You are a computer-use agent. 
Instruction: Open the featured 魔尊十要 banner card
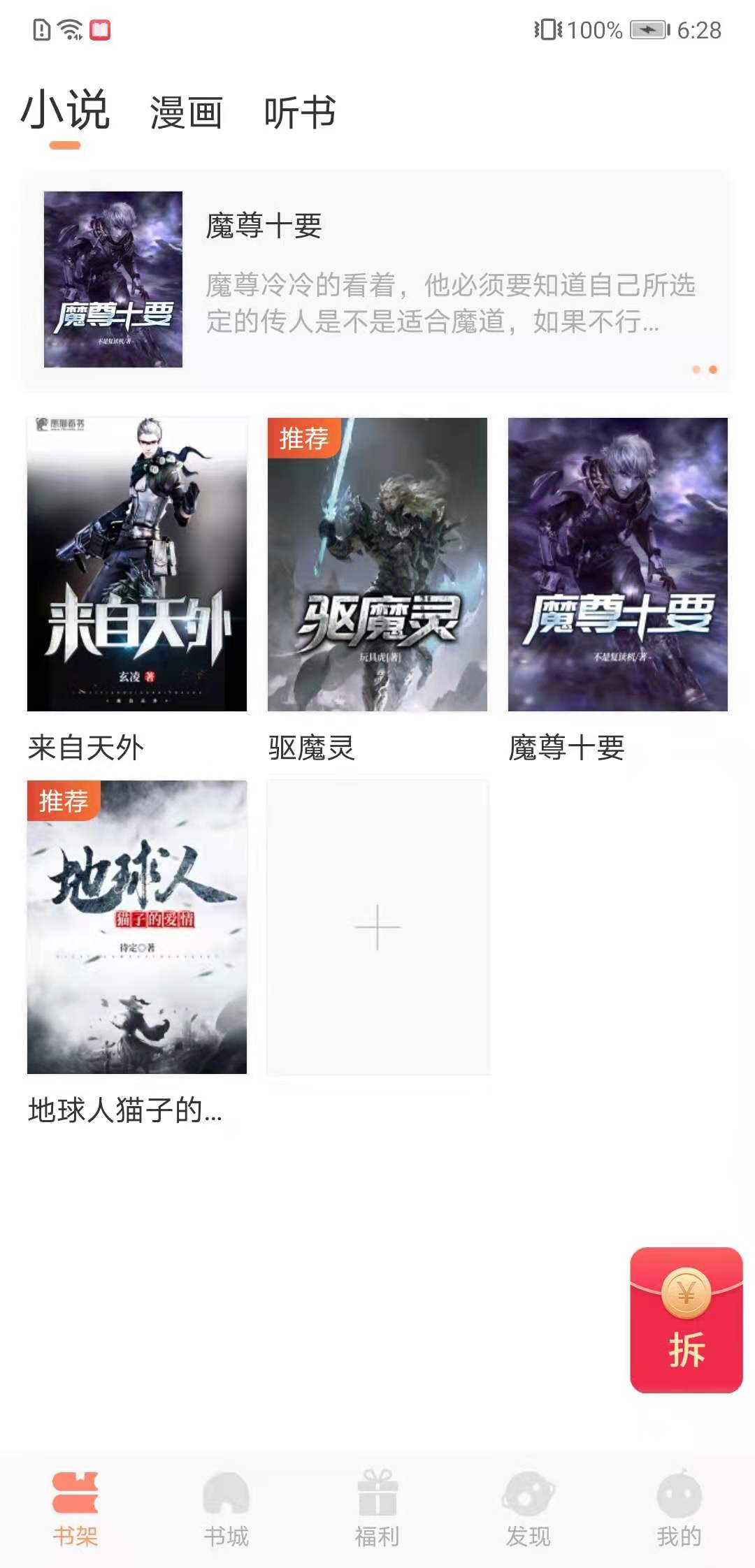377,280
